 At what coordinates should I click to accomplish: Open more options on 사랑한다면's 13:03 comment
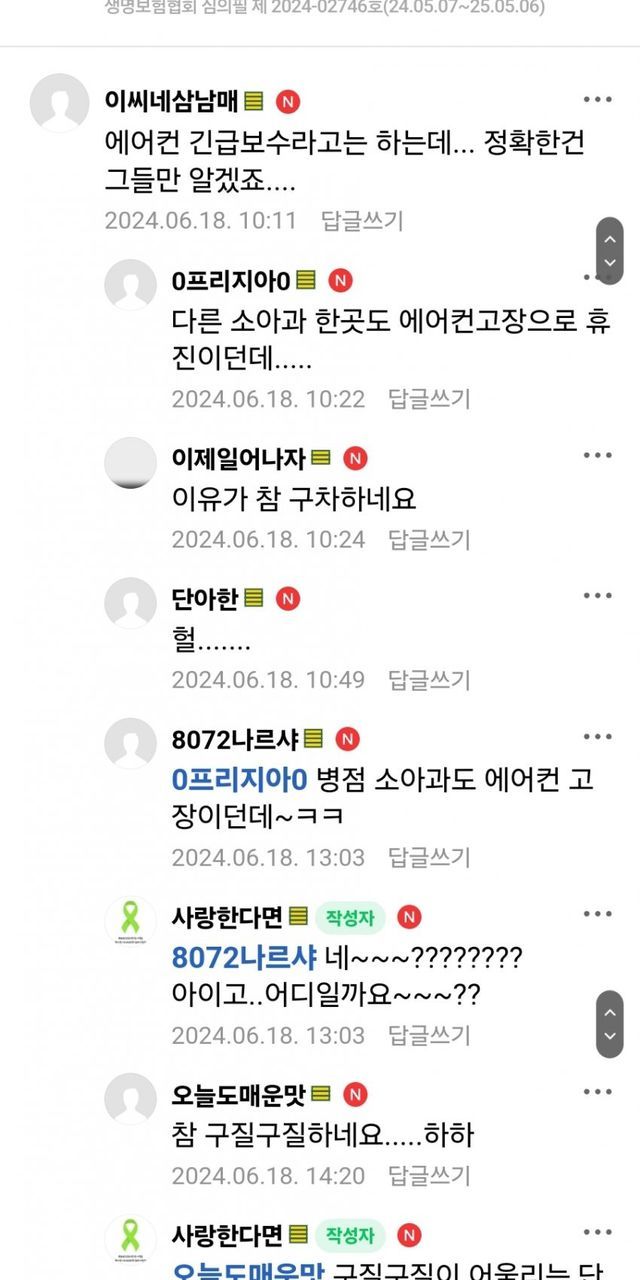tap(597, 914)
